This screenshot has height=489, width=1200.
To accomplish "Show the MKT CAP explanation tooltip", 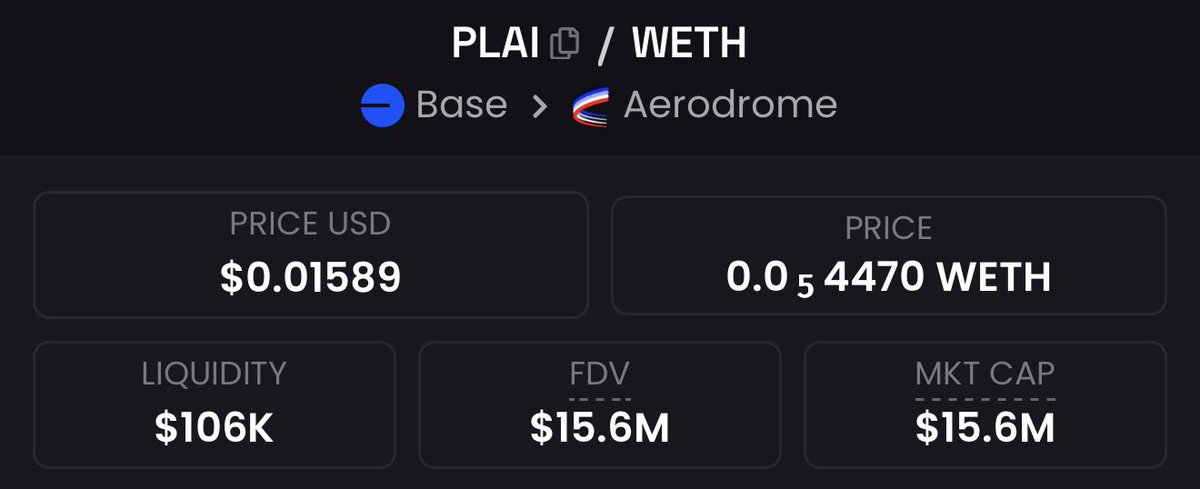I will click(x=985, y=376).
